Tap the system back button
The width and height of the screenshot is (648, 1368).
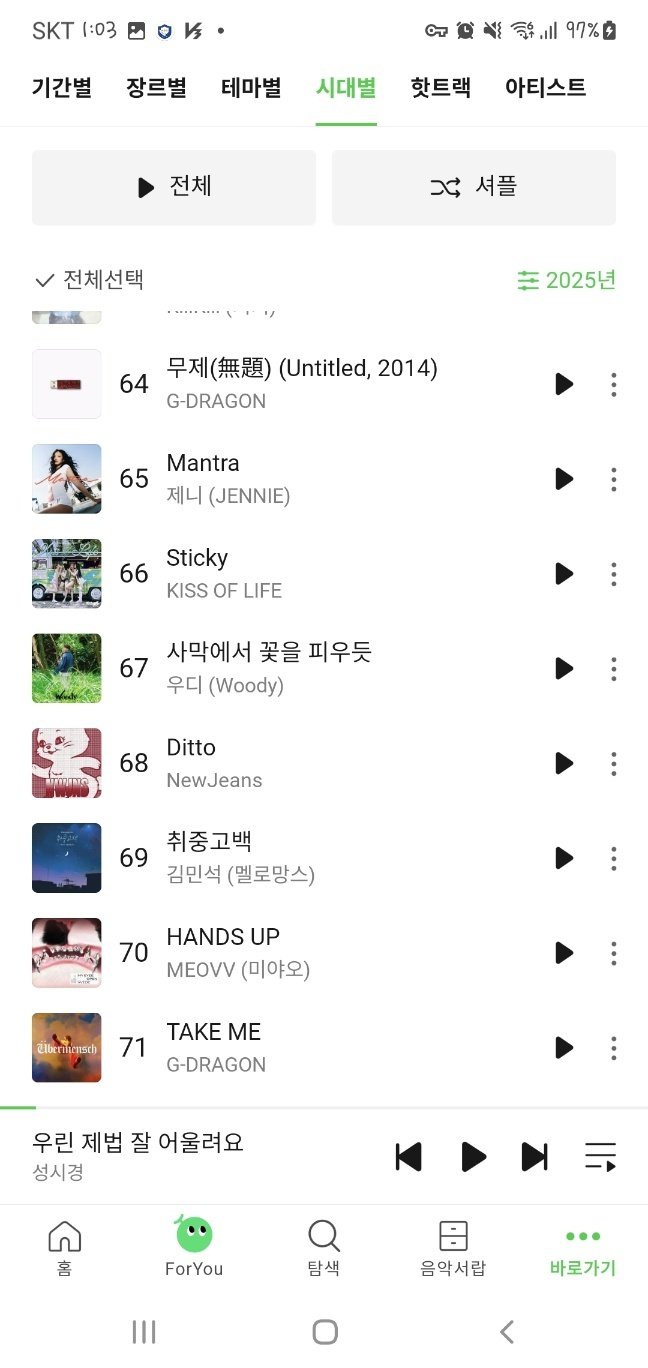[x=506, y=1331]
